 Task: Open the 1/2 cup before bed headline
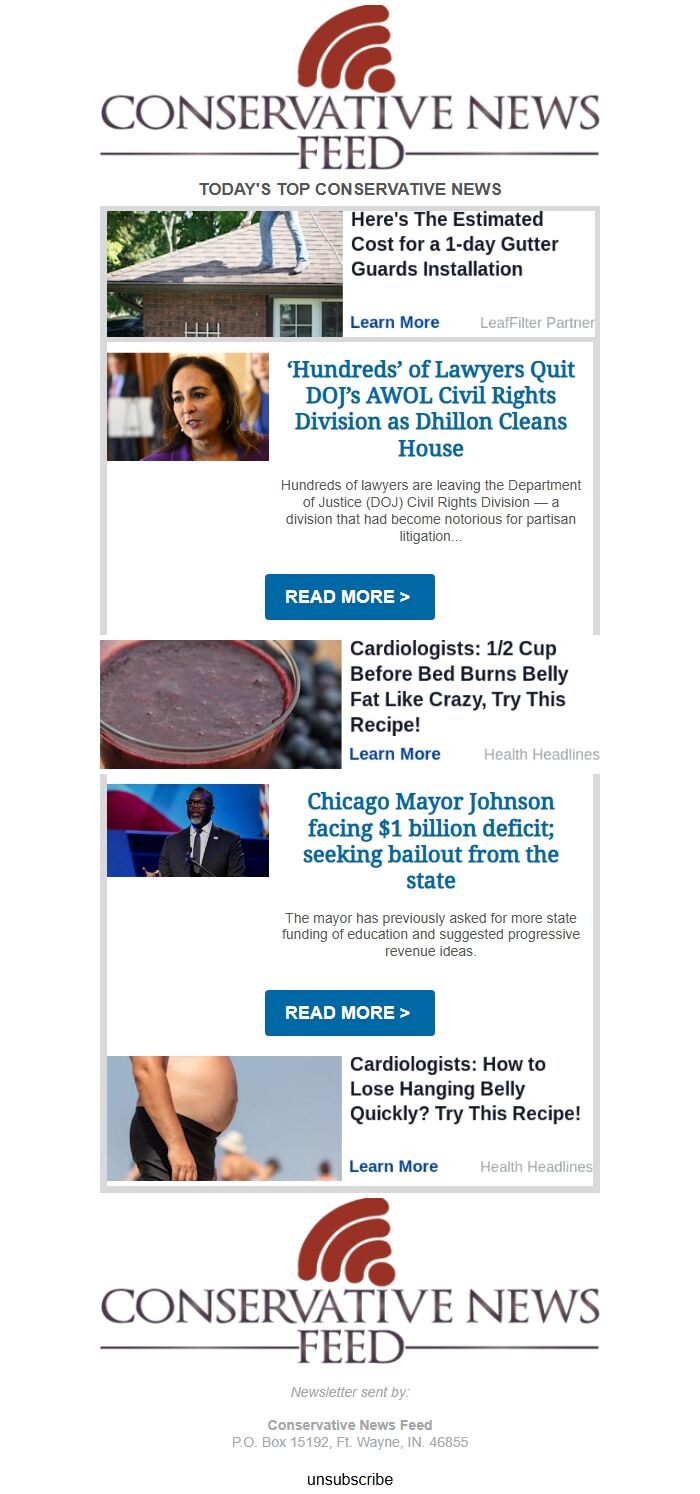click(x=458, y=686)
